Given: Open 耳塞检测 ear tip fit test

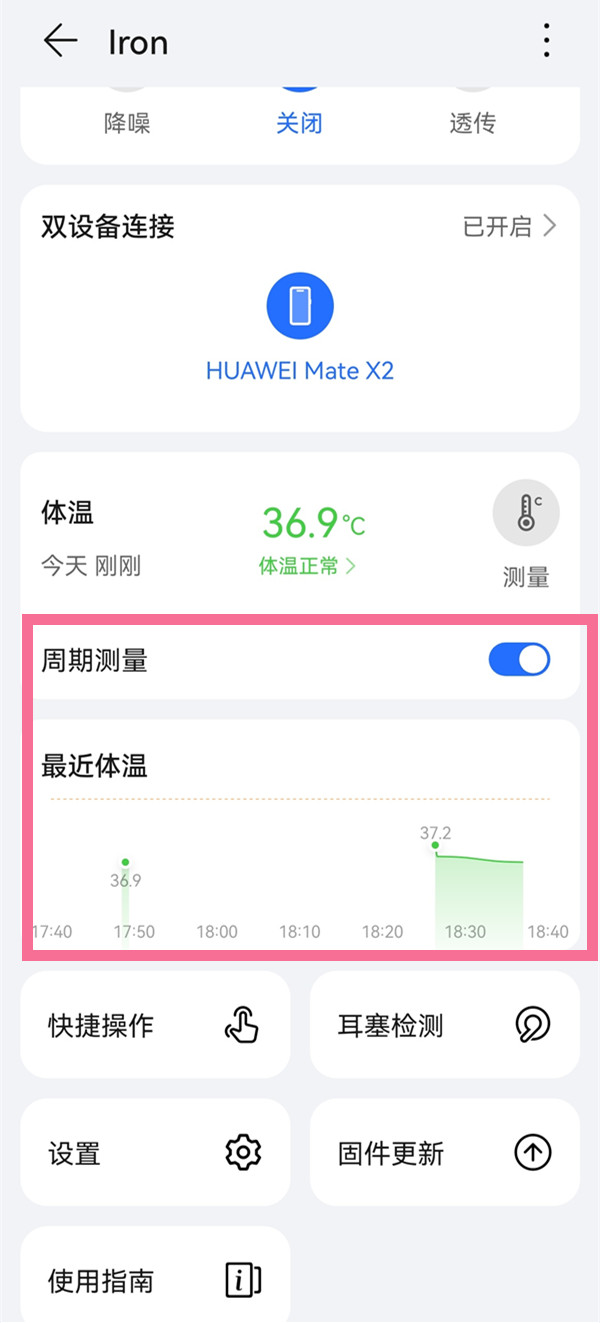Looking at the screenshot, I should [444, 1025].
